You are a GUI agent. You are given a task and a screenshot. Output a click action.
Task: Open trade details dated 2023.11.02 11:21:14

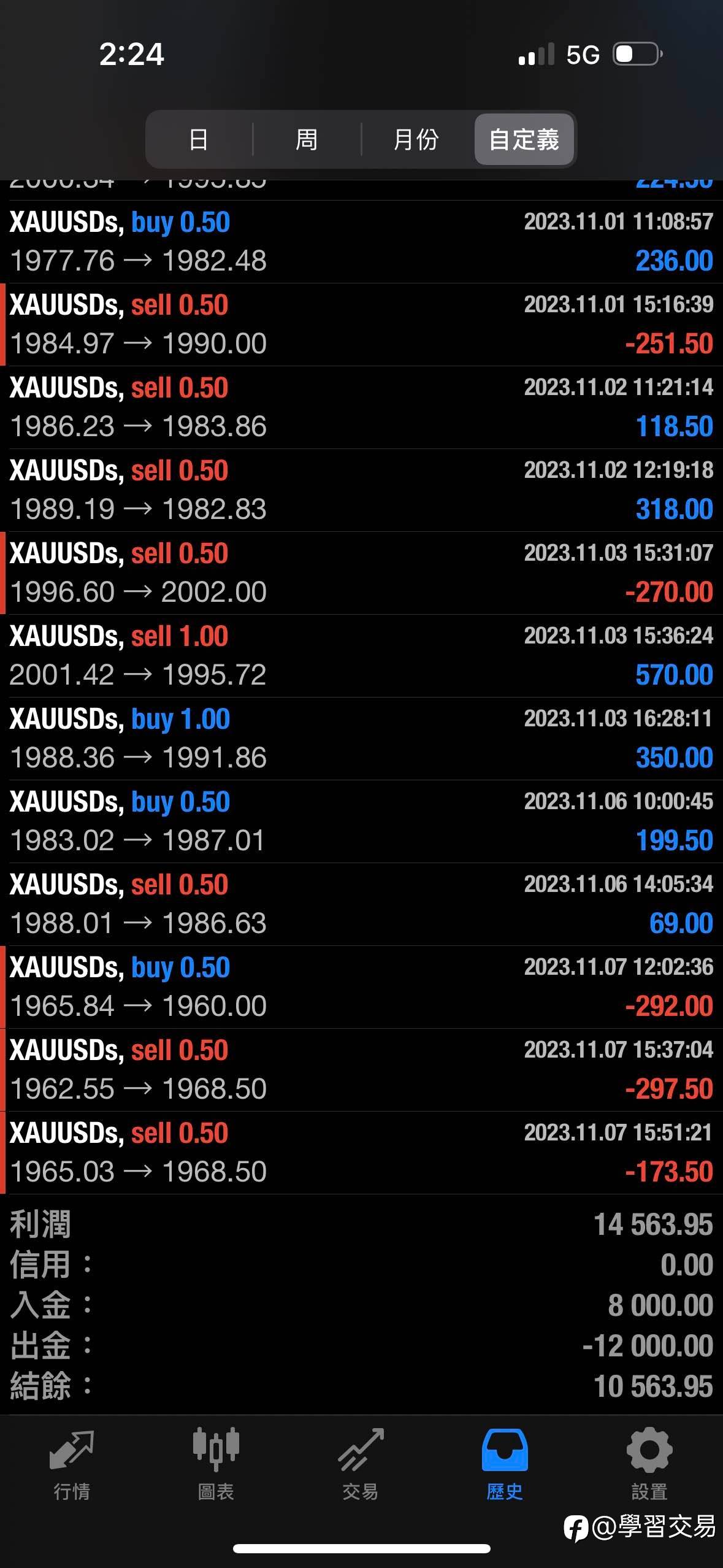[x=361, y=407]
